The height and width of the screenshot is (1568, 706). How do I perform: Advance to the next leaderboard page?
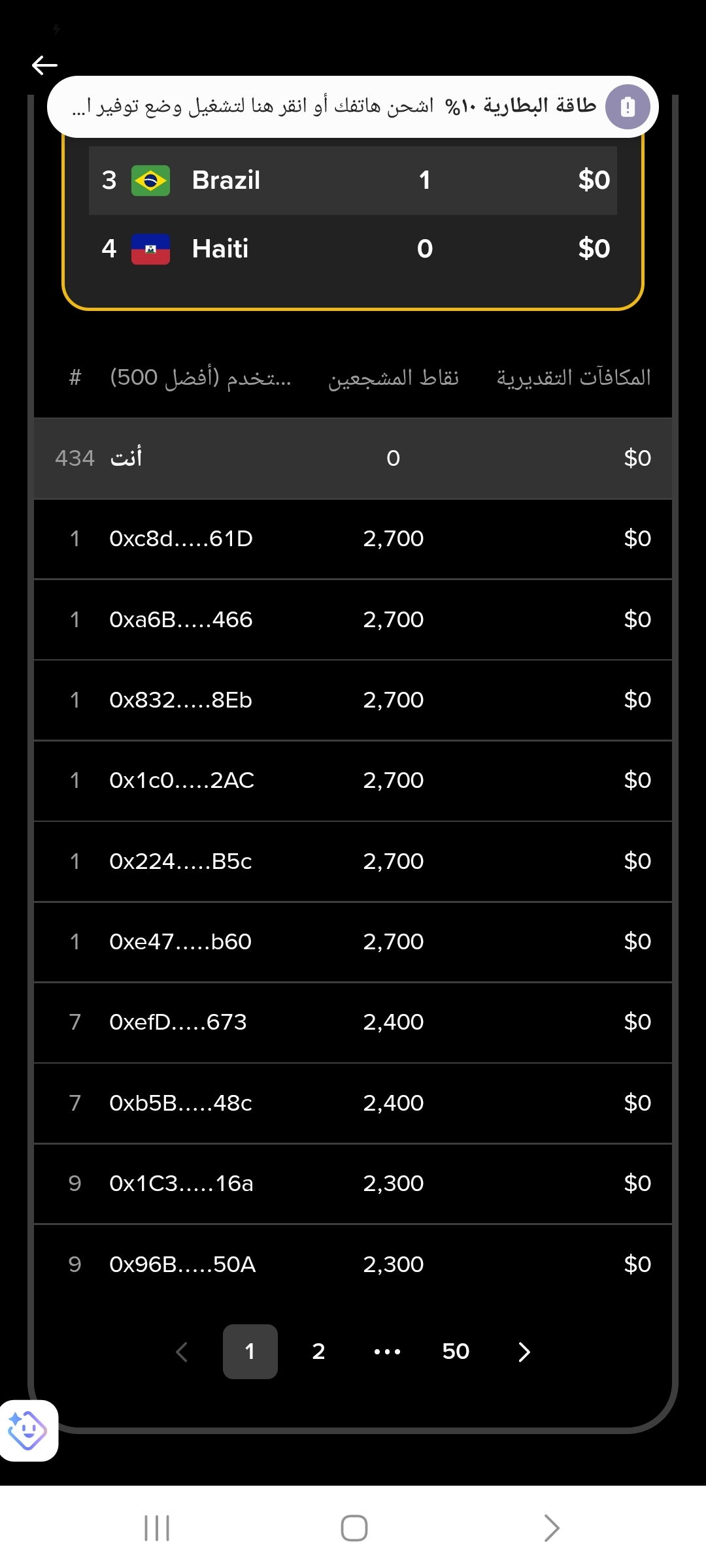(x=524, y=1351)
